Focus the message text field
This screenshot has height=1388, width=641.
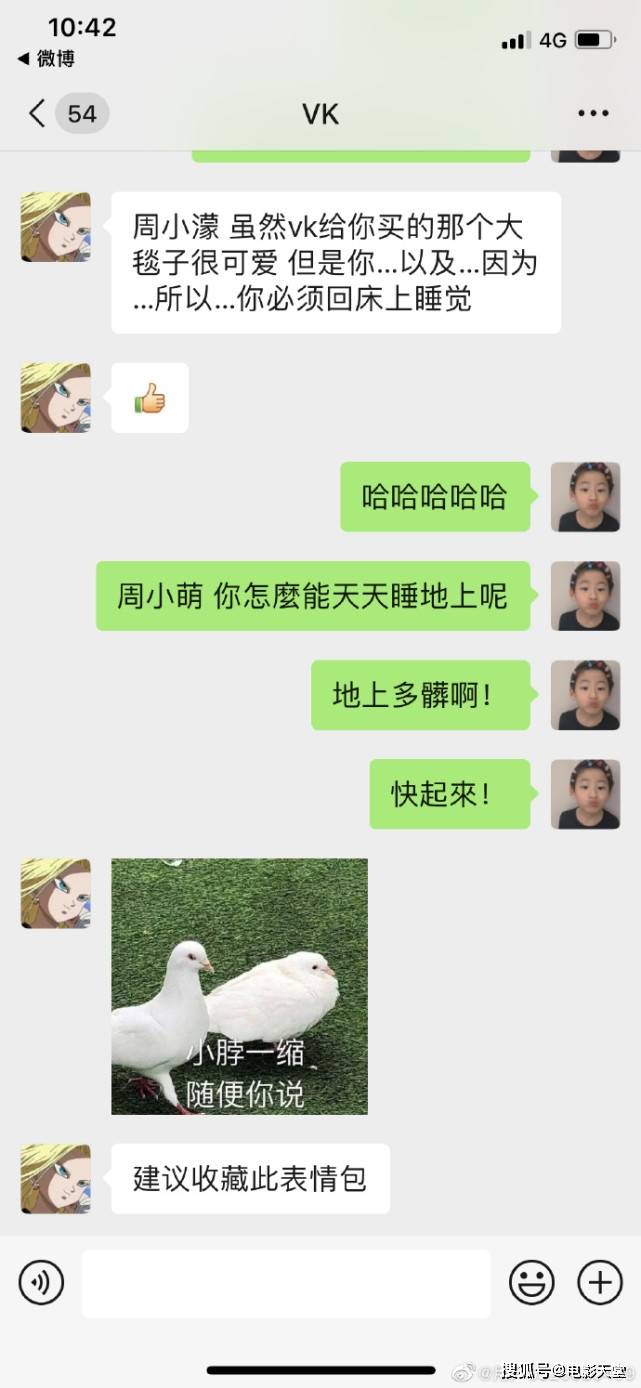[x=286, y=1283]
